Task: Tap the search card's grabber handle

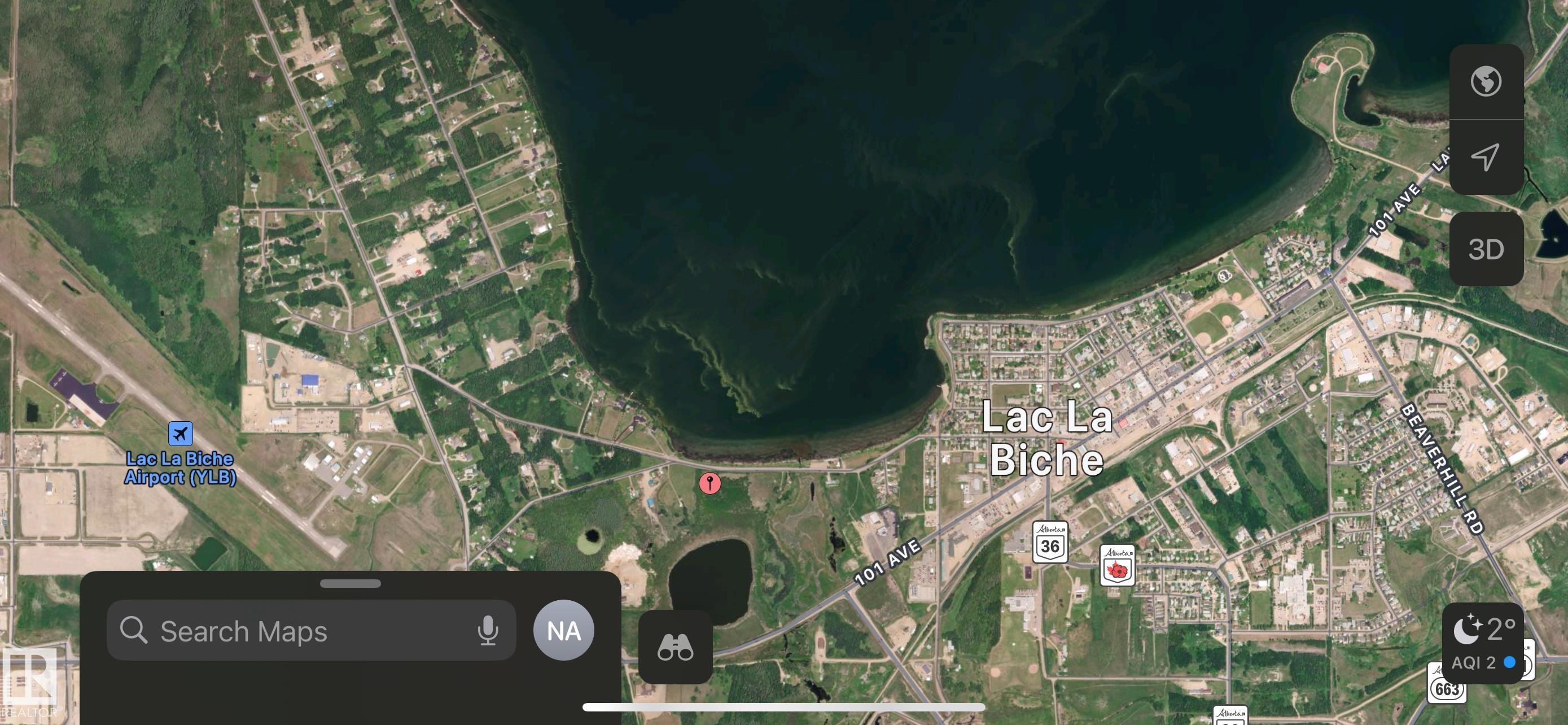Action: 350,584
